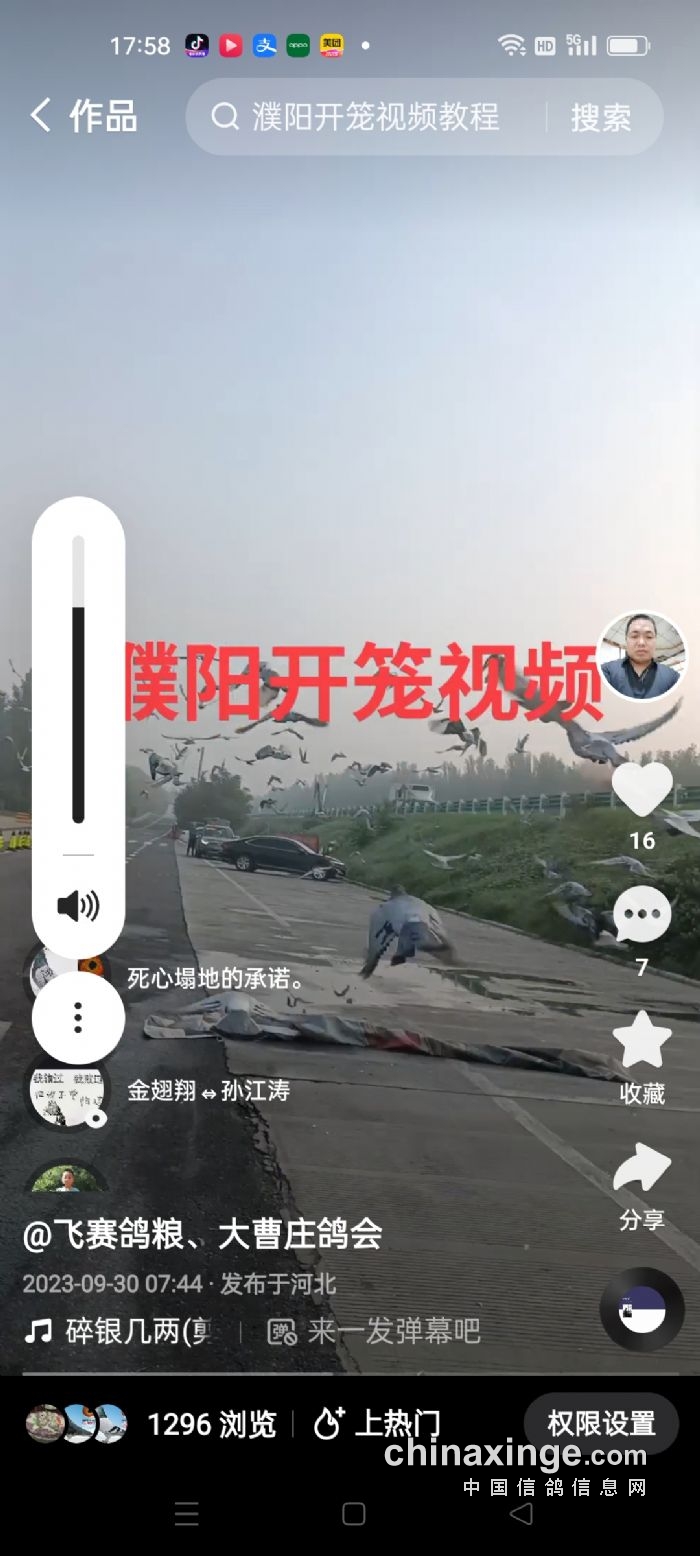Expand volume panel three-dot options
This screenshot has width=700, height=1556.
tap(78, 1017)
